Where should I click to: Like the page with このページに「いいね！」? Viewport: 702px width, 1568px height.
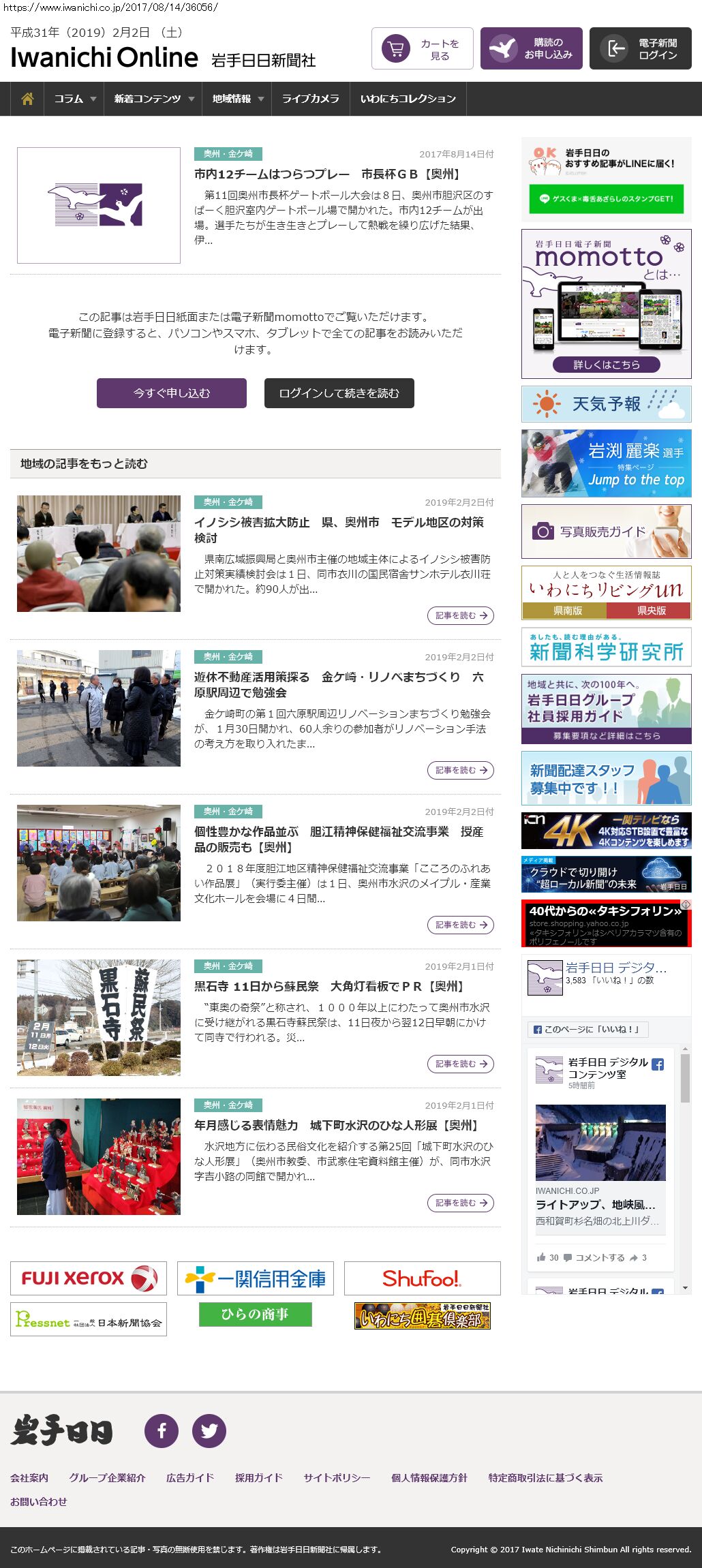pyautogui.click(x=587, y=1029)
